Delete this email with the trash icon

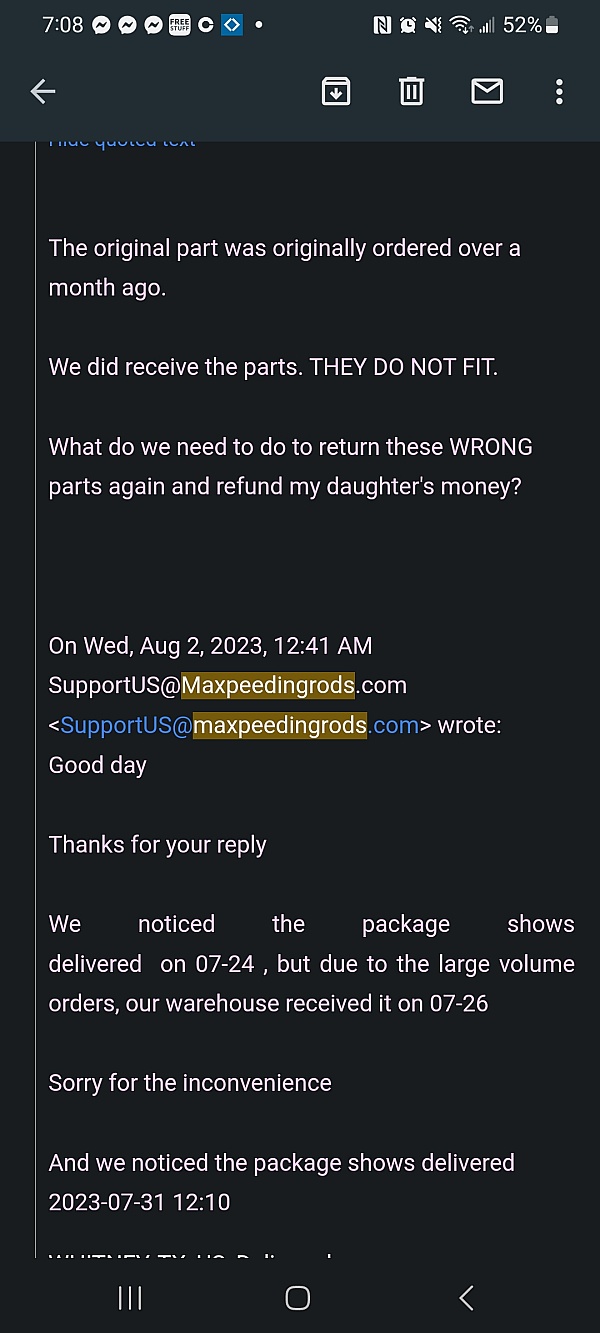[411, 92]
